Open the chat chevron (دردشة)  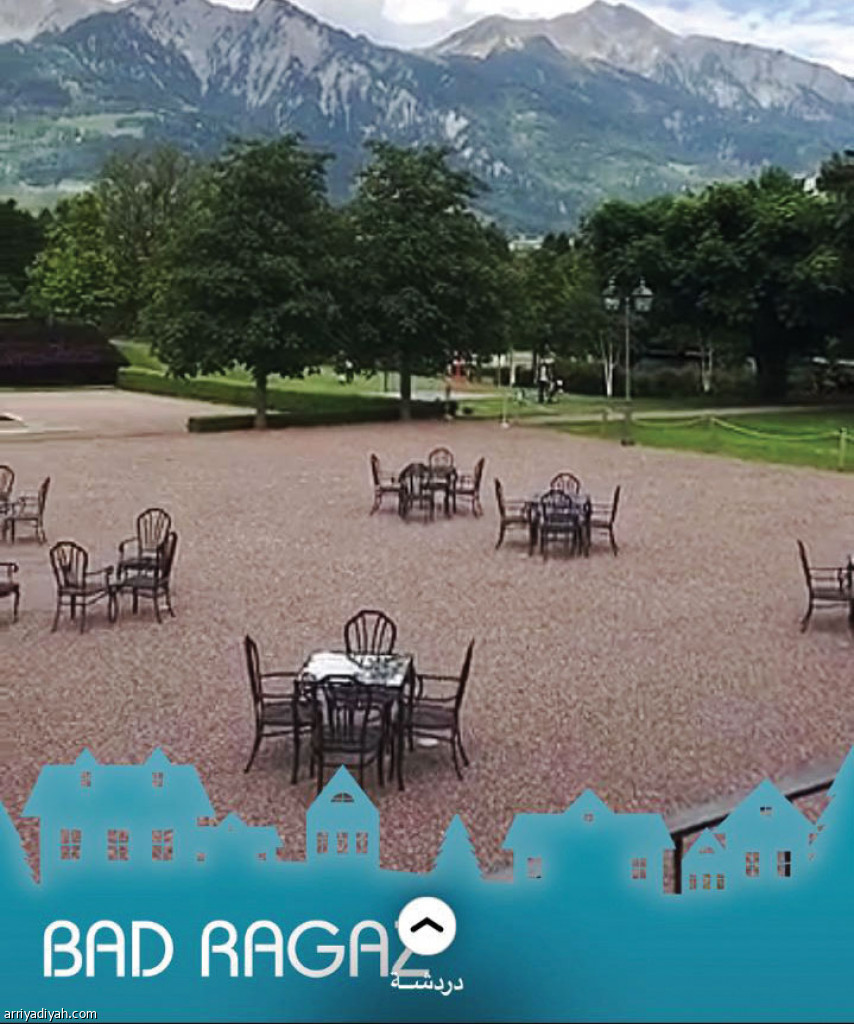pos(427,926)
